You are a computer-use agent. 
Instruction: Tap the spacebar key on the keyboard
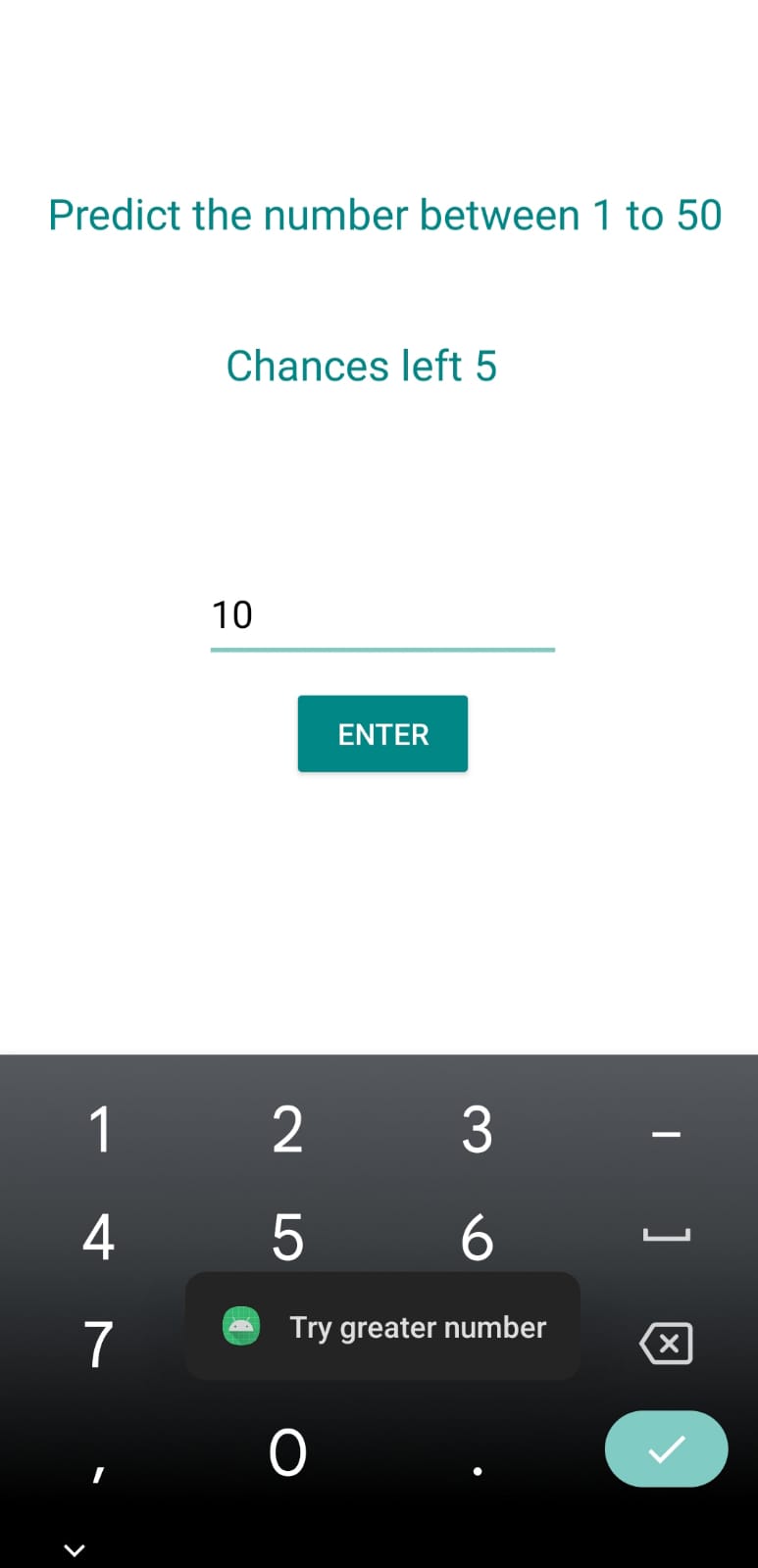tap(666, 1236)
